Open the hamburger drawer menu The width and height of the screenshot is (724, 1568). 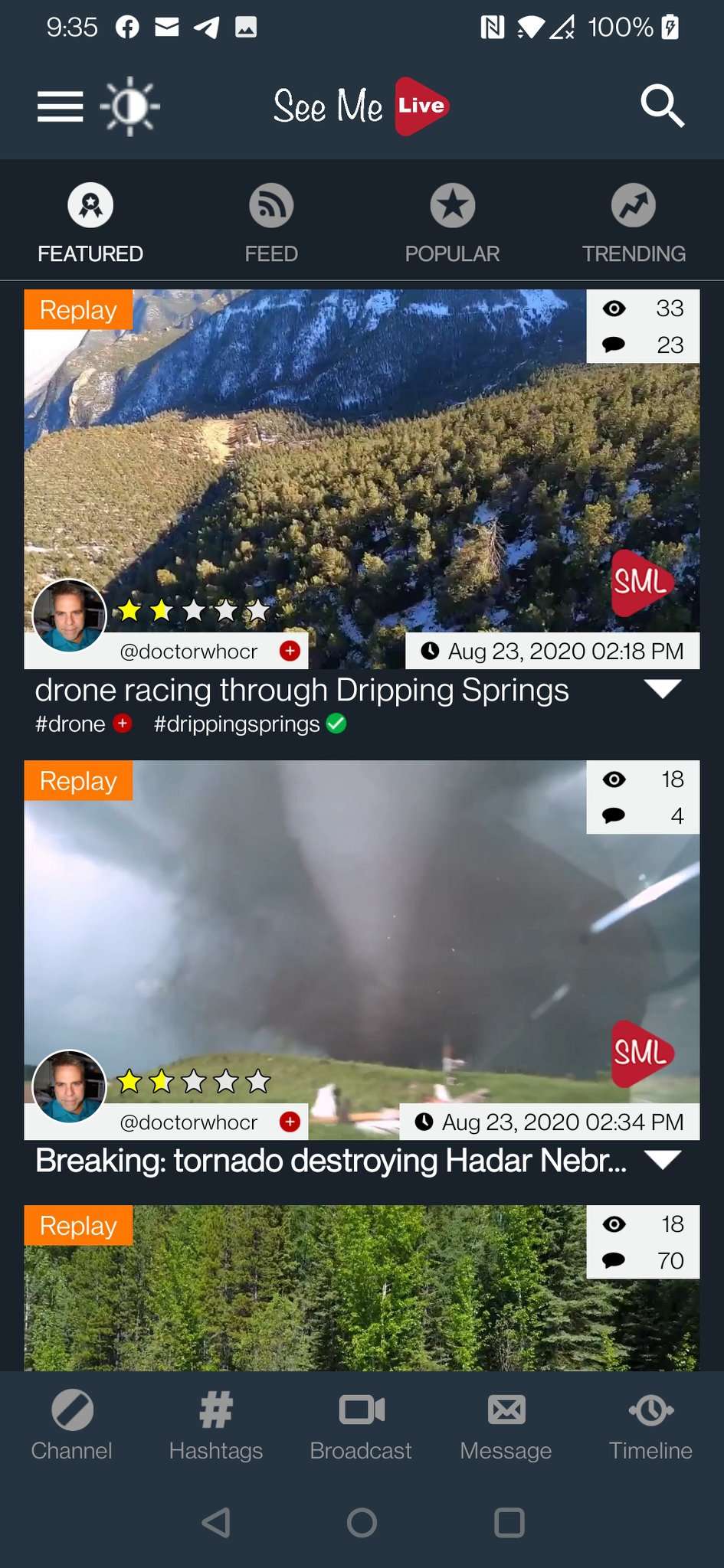coord(60,106)
